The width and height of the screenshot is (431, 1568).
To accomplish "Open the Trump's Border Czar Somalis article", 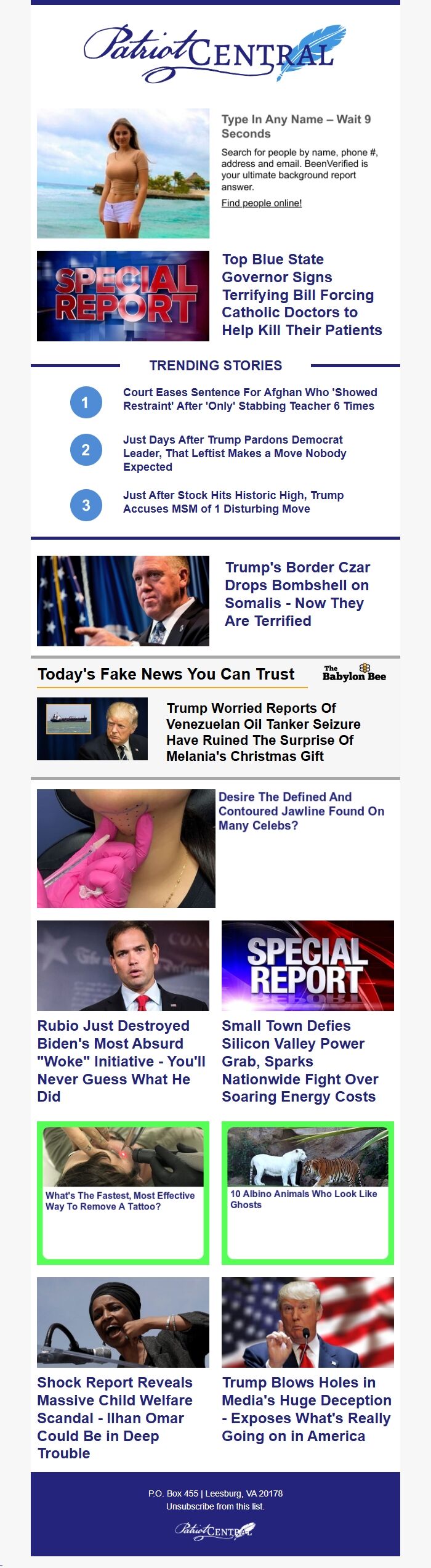I will coord(298,594).
